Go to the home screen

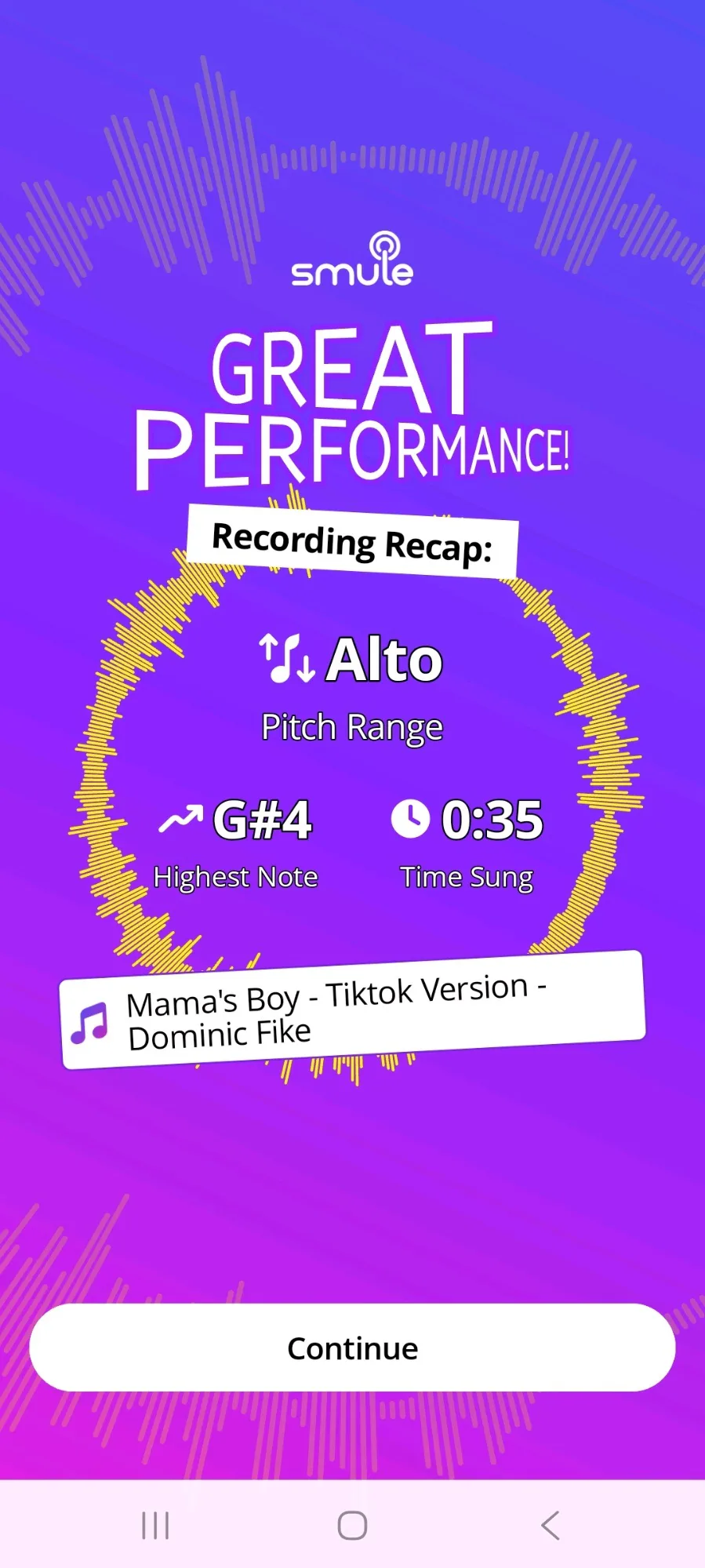coord(352,1526)
